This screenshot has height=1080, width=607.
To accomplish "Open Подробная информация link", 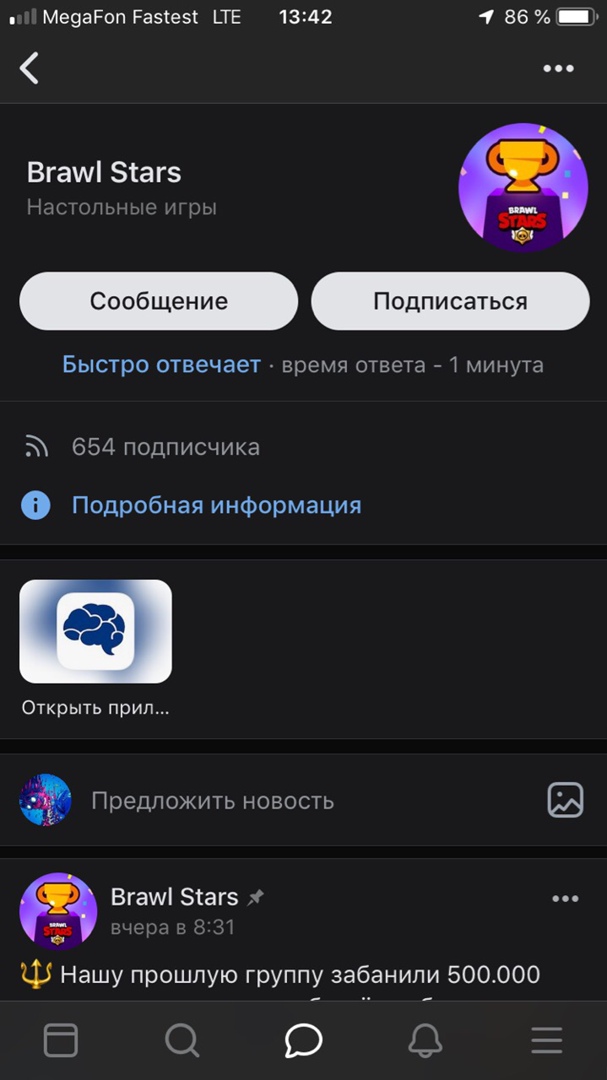I will 216,505.
